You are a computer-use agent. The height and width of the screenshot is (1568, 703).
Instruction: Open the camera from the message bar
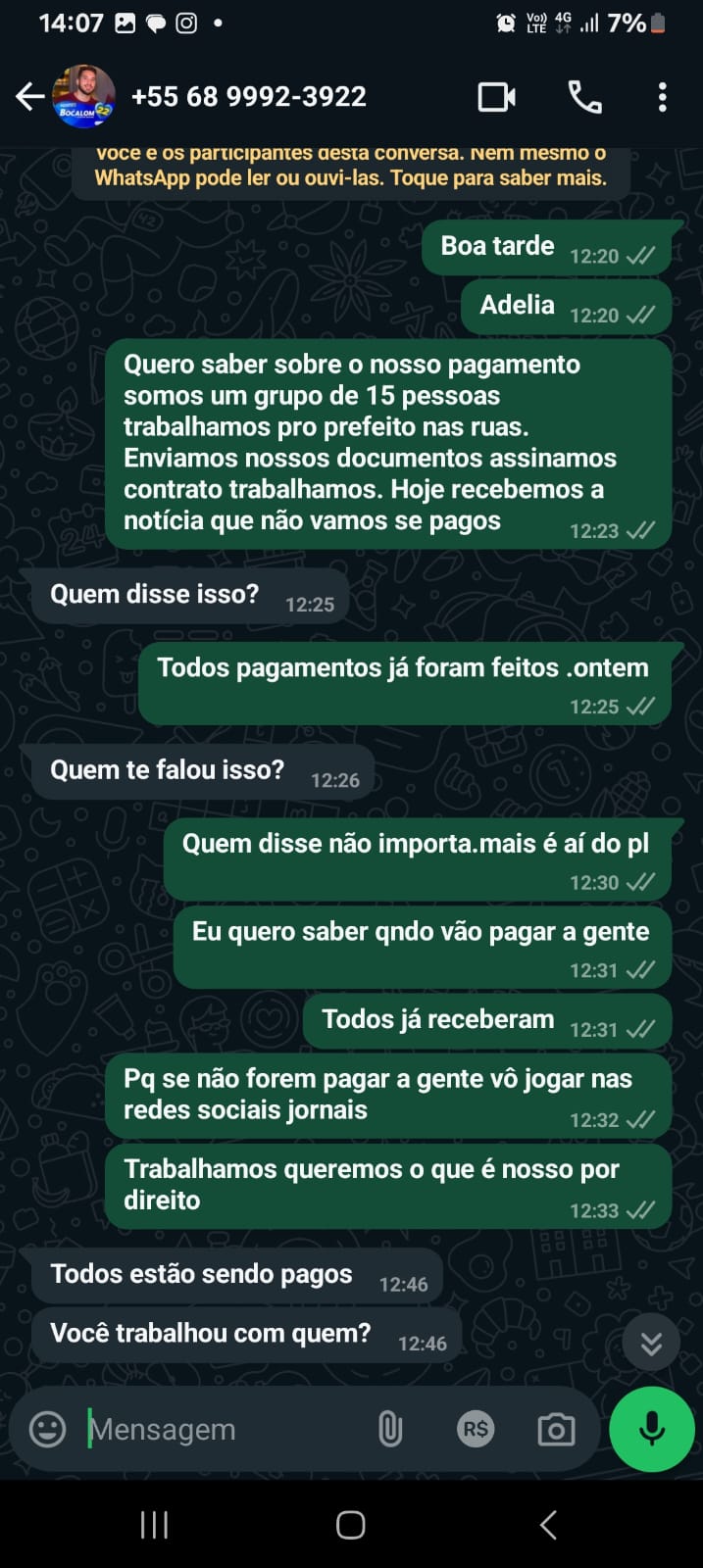pyautogui.click(x=556, y=1429)
